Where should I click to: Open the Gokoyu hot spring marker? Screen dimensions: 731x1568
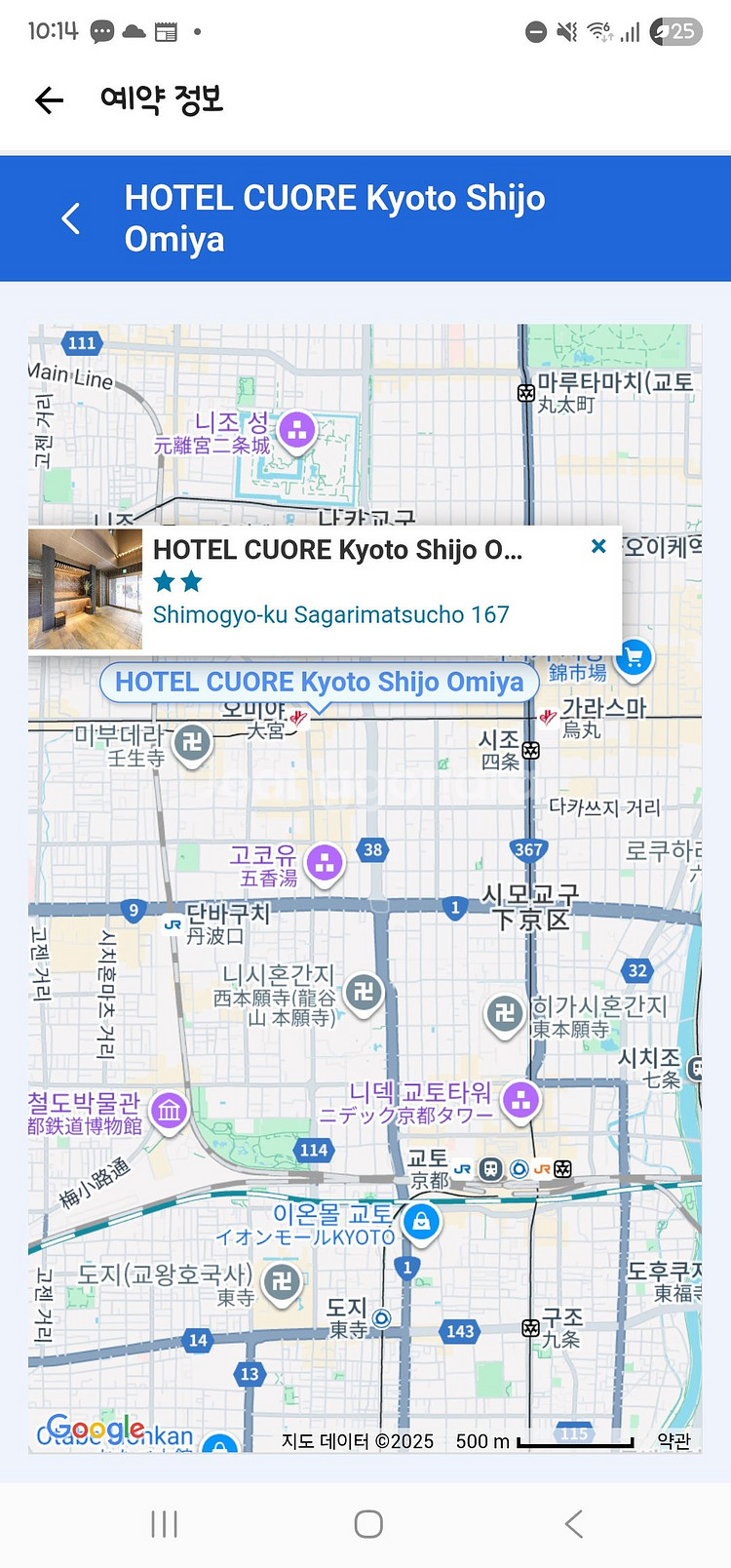click(324, 864)
